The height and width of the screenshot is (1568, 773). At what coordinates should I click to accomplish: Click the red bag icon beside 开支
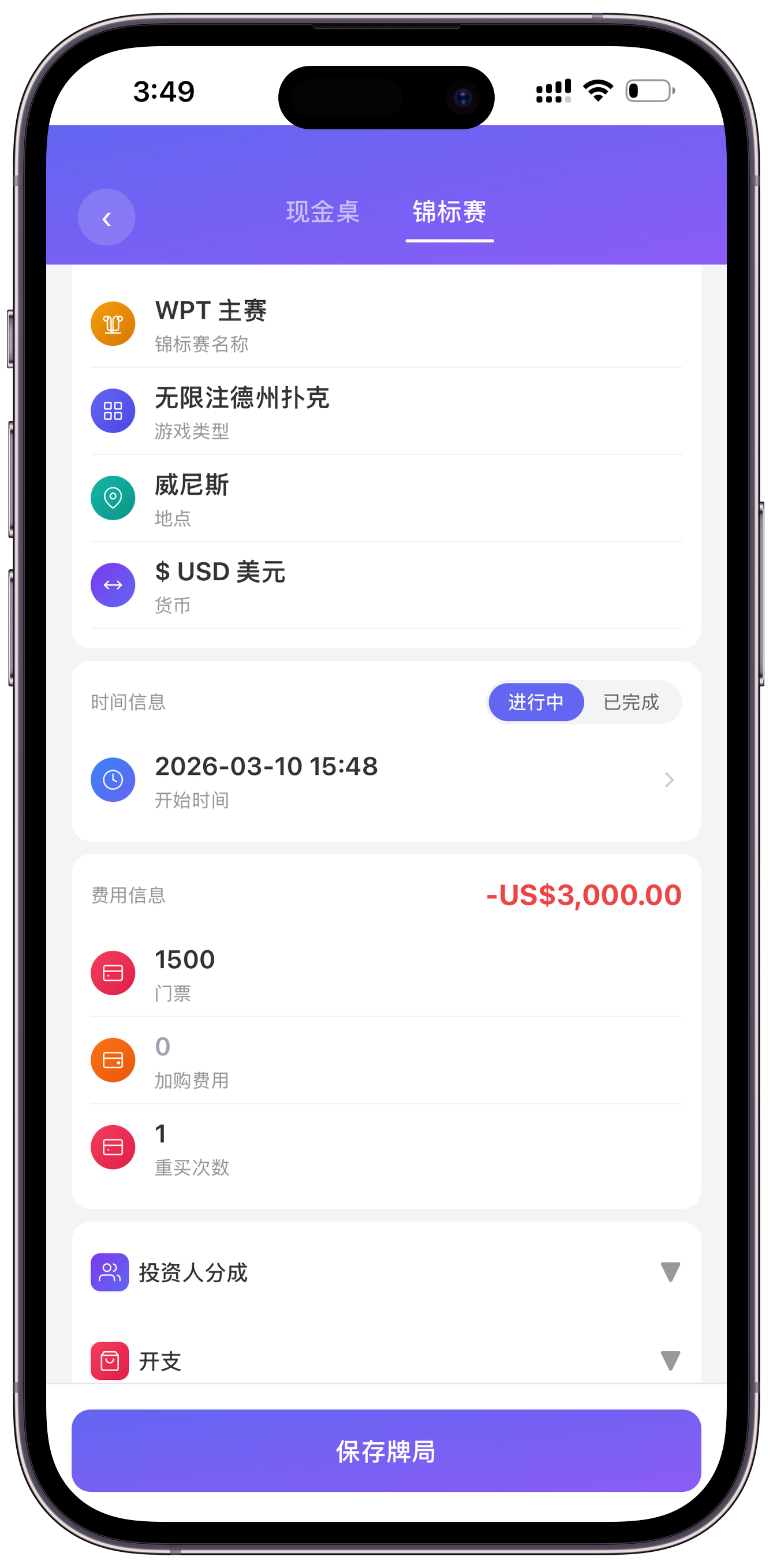109,1362
